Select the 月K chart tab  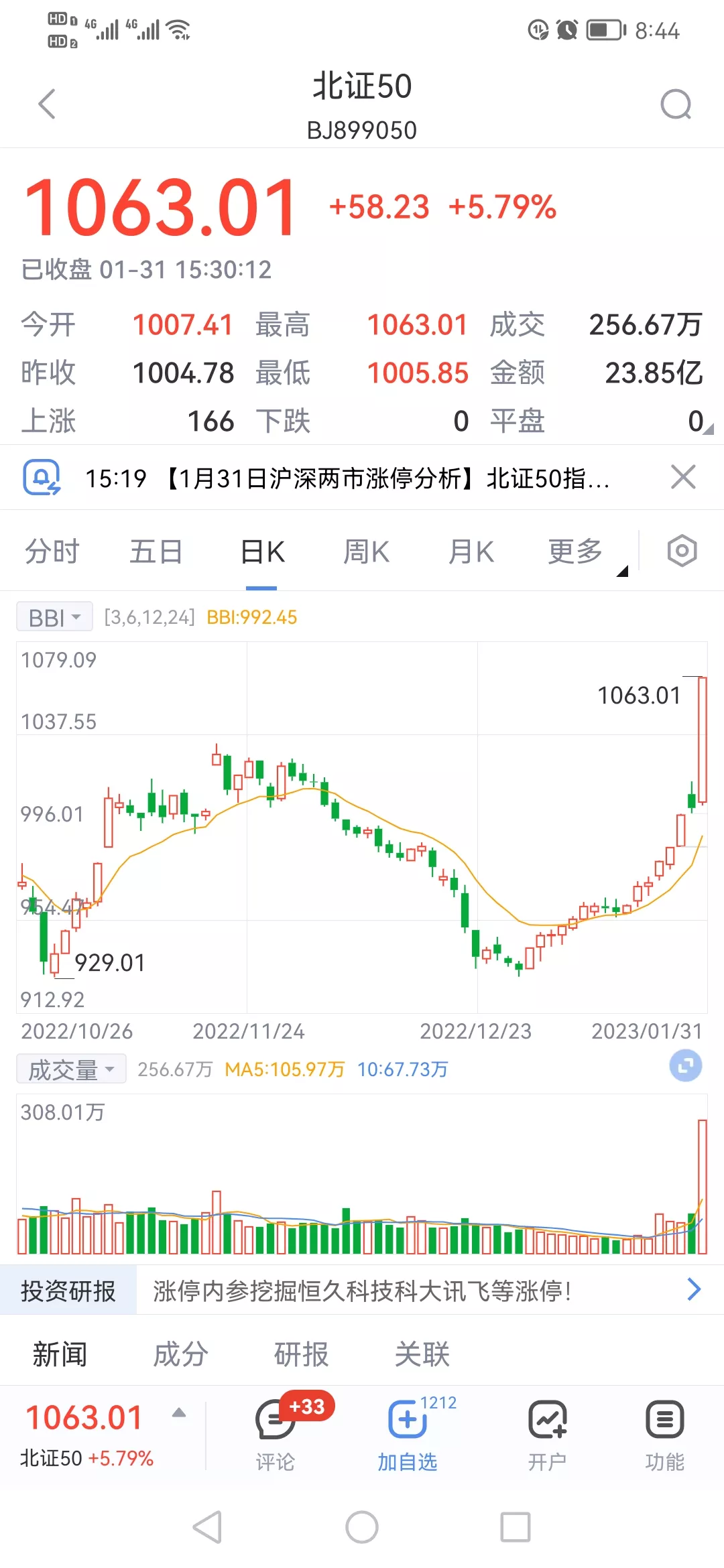(x=471, y=552)
